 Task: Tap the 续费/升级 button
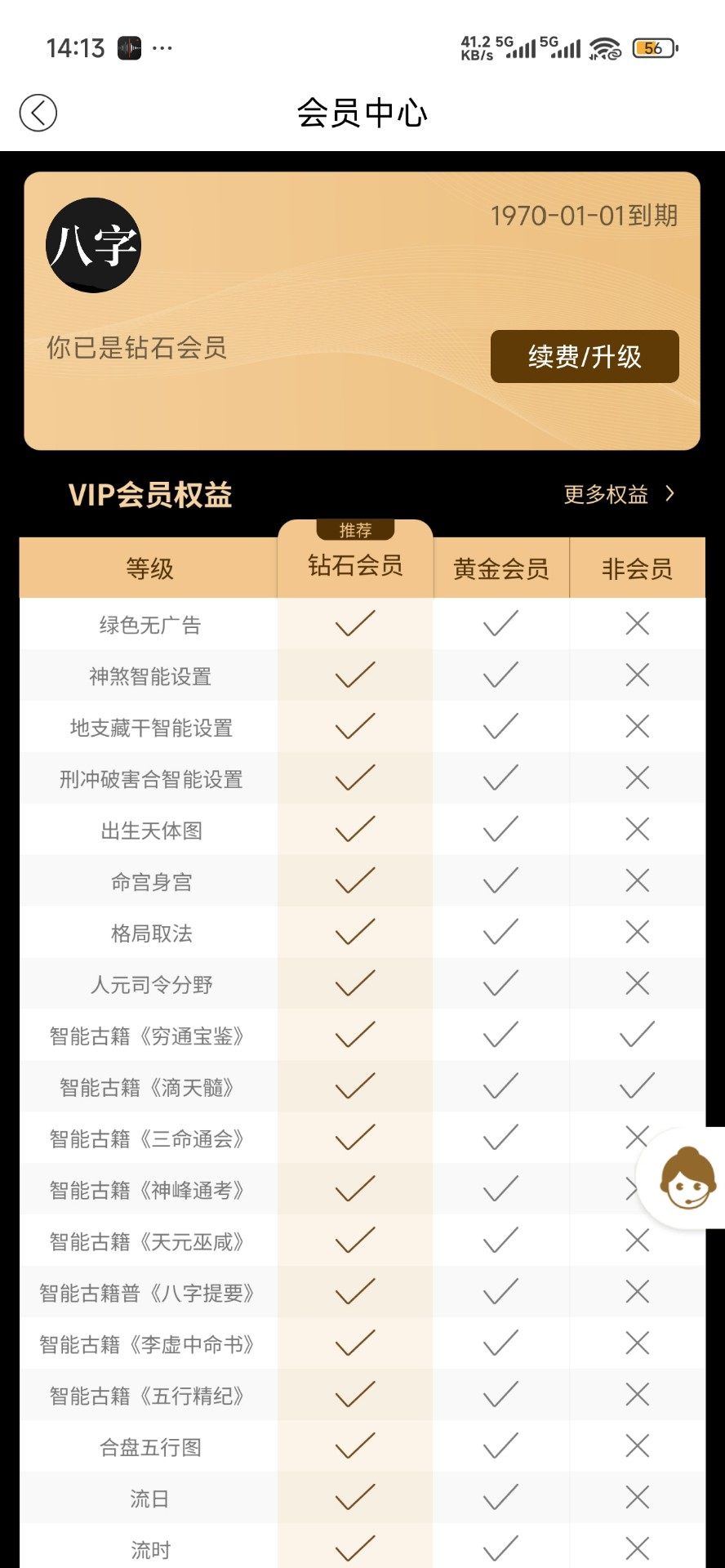(x=585, y=357)
